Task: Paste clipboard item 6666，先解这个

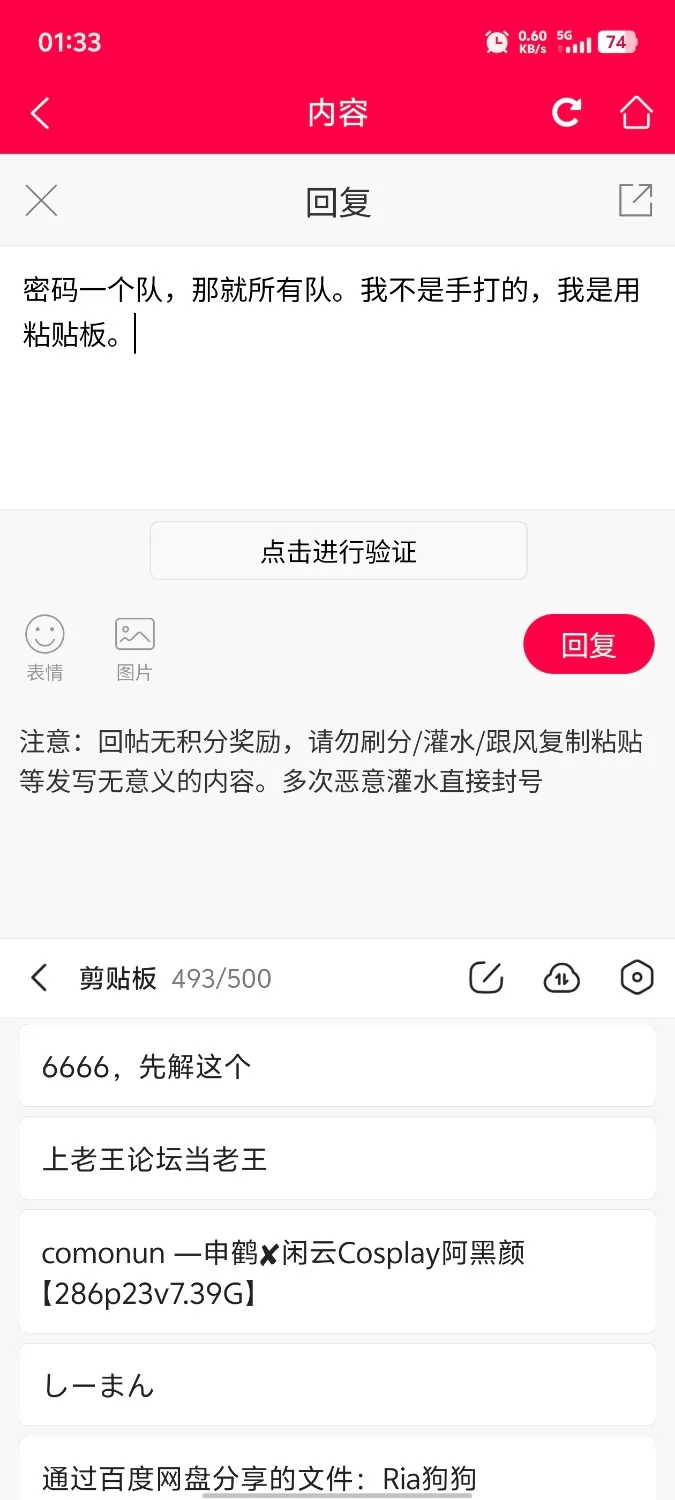Action: [337, 1066]
